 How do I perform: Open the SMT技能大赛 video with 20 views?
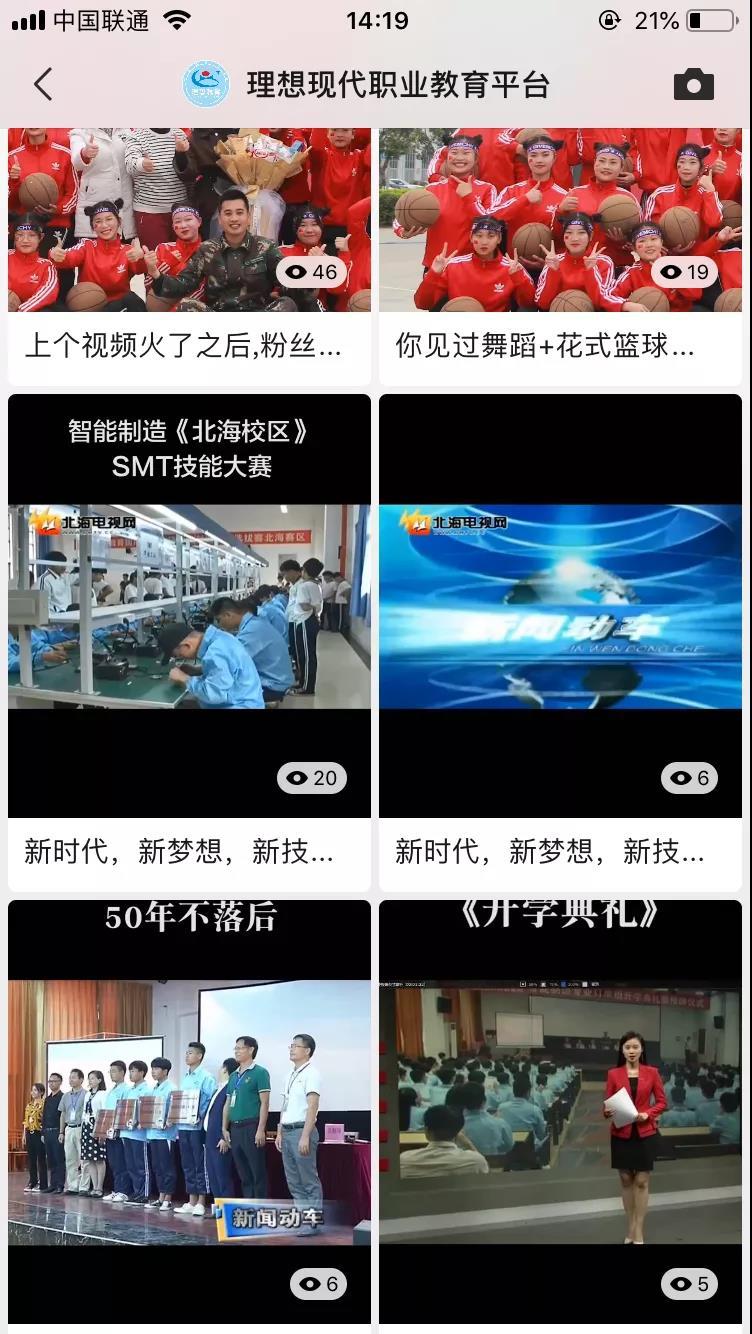pos(189,606)
